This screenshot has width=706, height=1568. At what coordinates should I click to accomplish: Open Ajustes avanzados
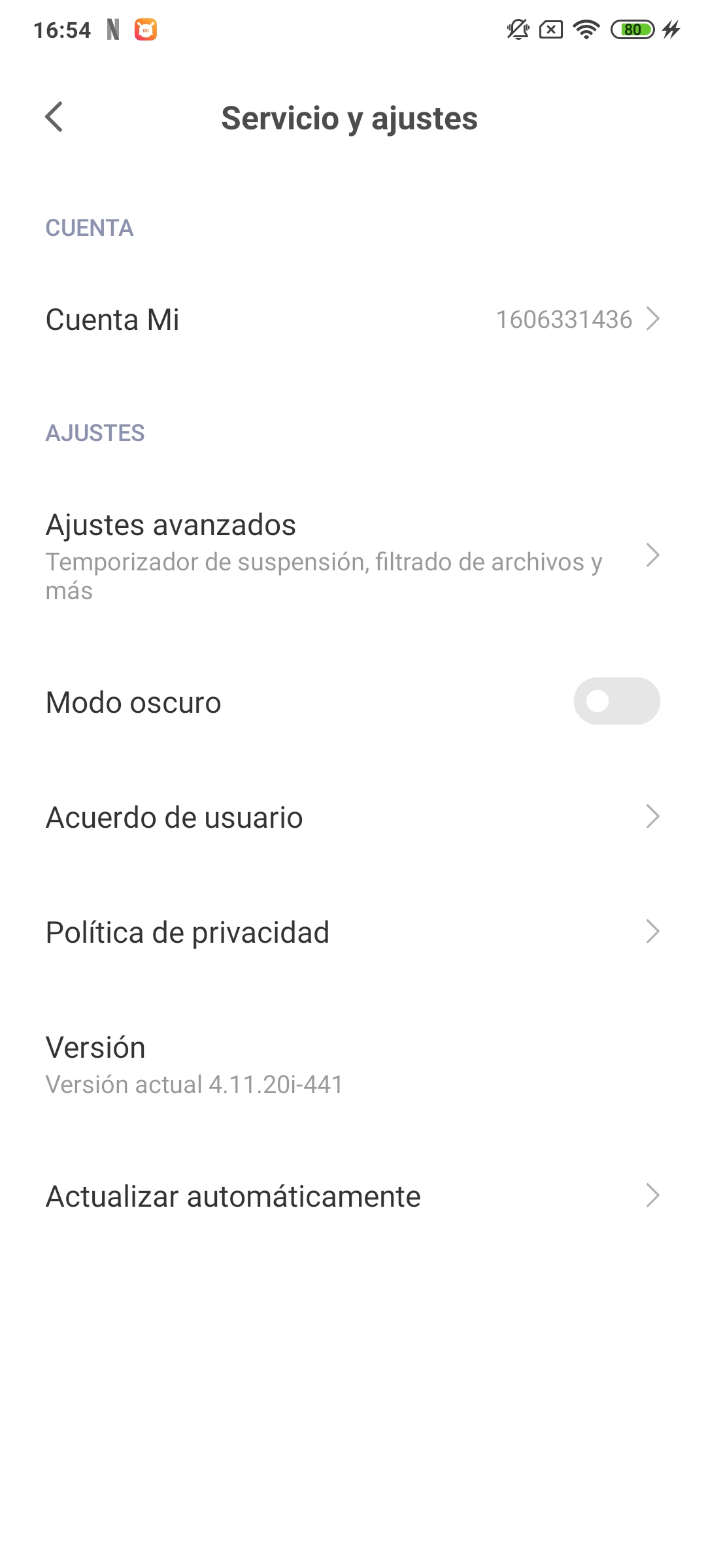coord(353,556)
